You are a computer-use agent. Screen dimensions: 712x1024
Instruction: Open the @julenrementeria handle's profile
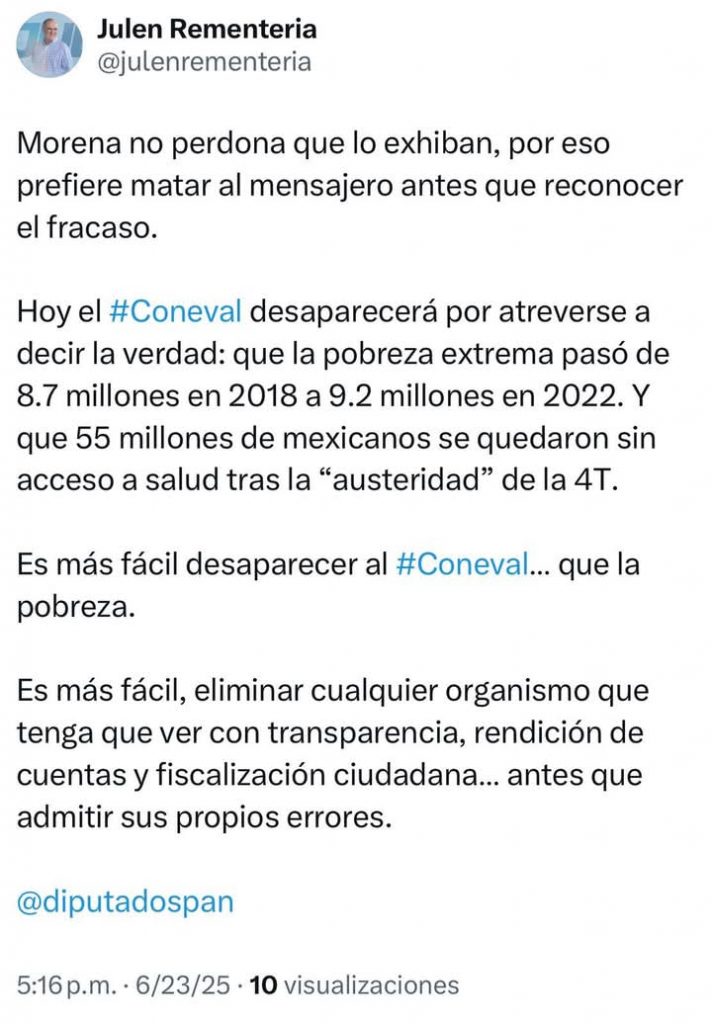click(x=204, y=62)
